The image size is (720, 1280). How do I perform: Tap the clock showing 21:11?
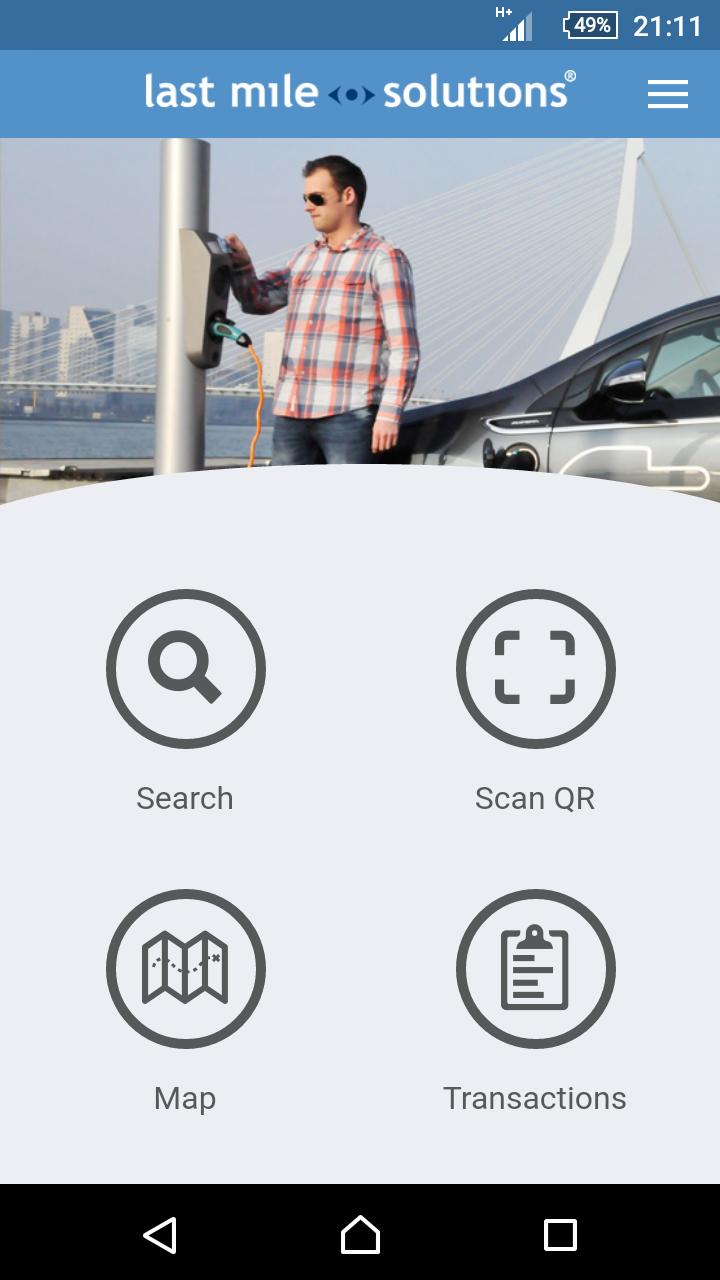[x=666, y=25]
